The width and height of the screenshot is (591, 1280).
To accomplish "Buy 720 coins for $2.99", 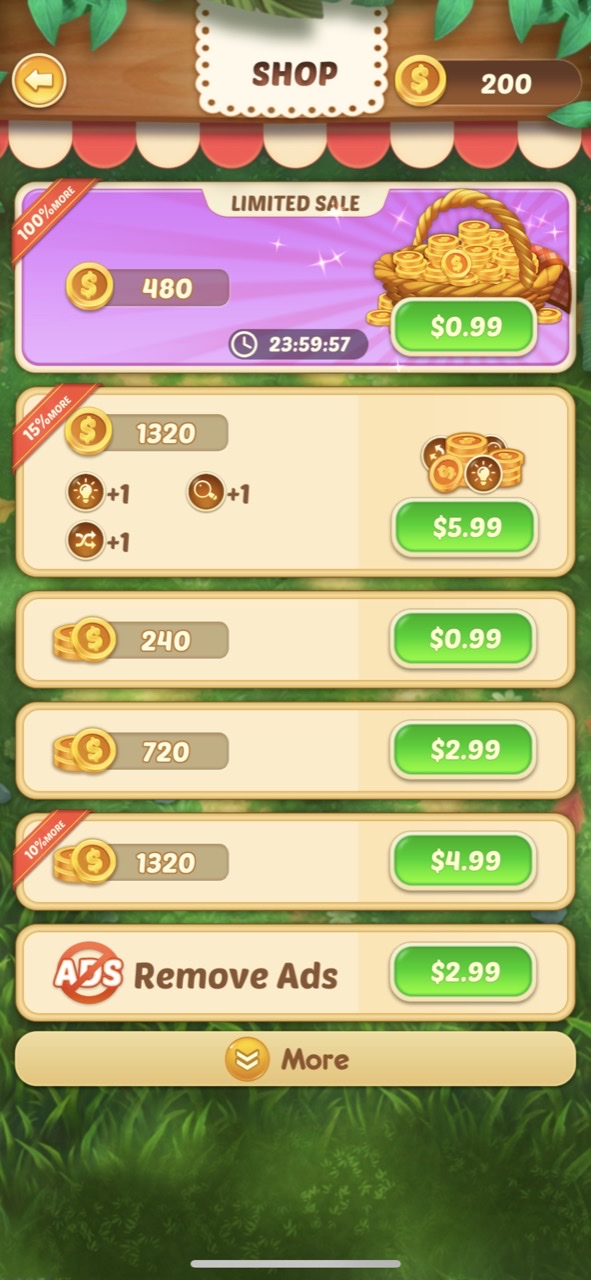I will [464, 750].
